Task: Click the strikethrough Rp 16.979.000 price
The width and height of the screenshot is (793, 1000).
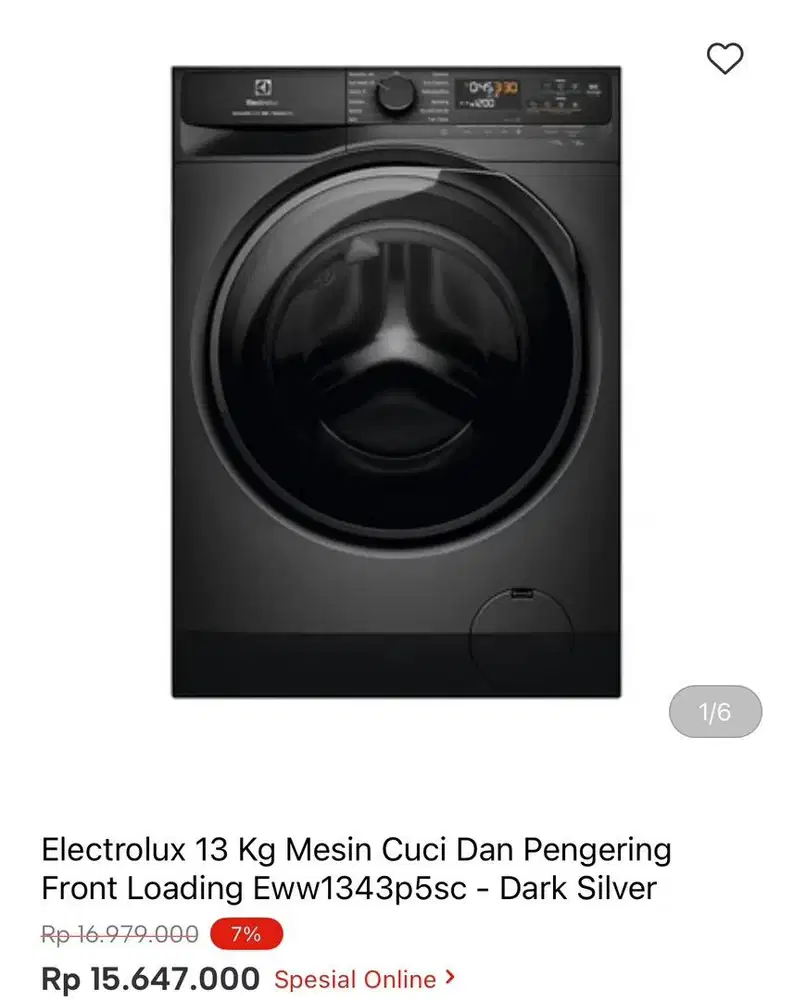Action: coord(113,934)
